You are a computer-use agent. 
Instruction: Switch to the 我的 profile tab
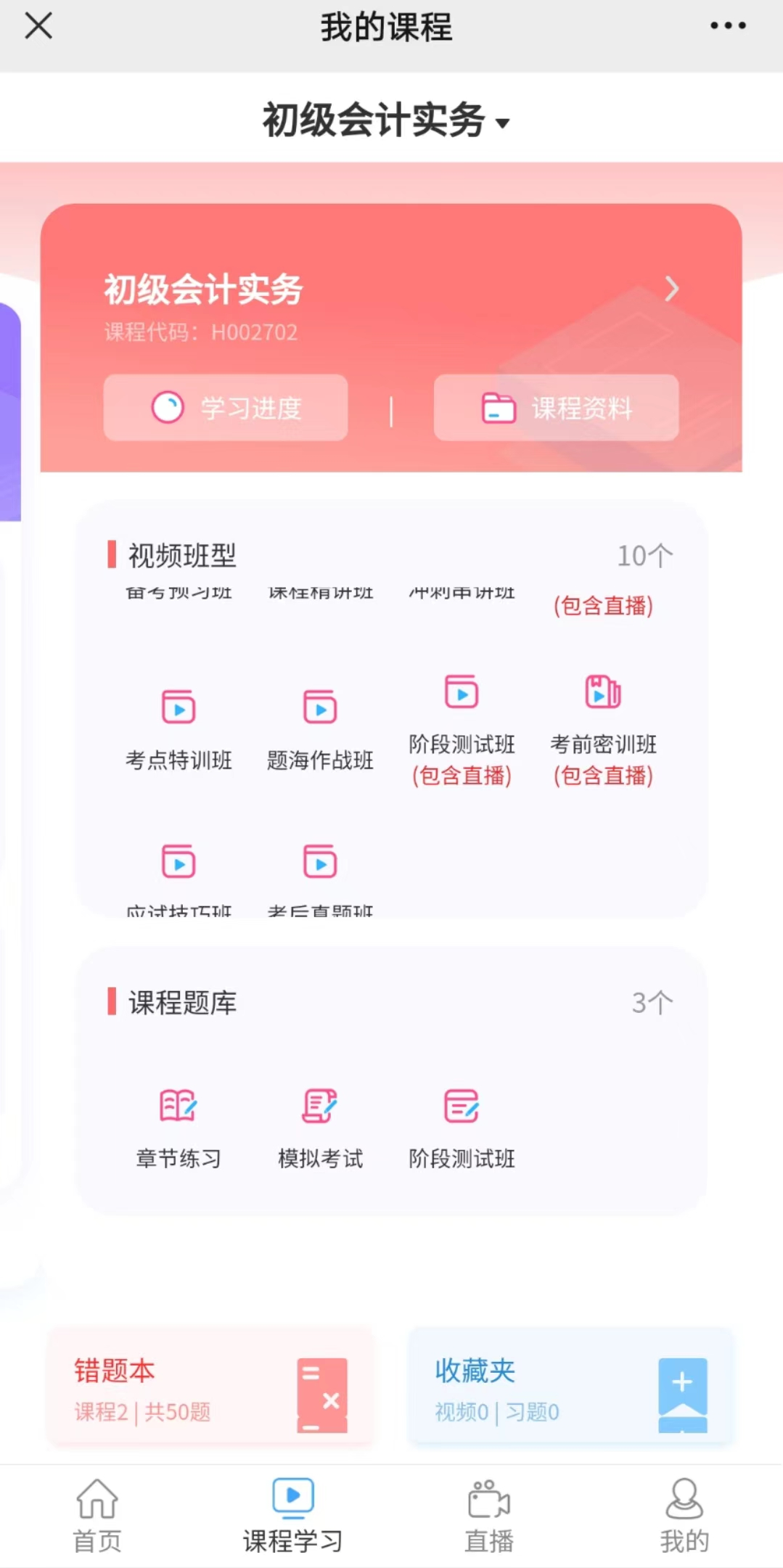click(x=684, y=1515)
